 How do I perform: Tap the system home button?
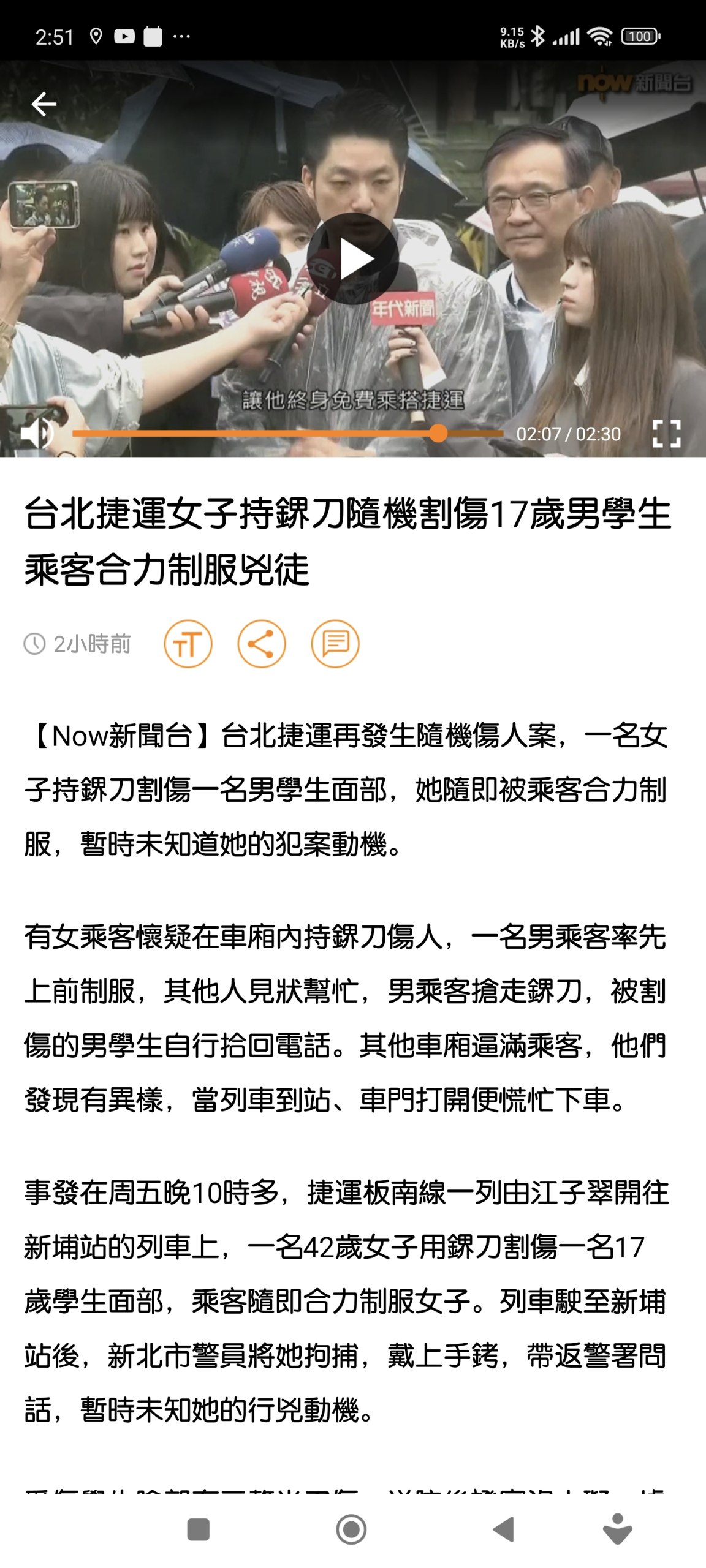pyautogui.click(x=351, y=1529)
